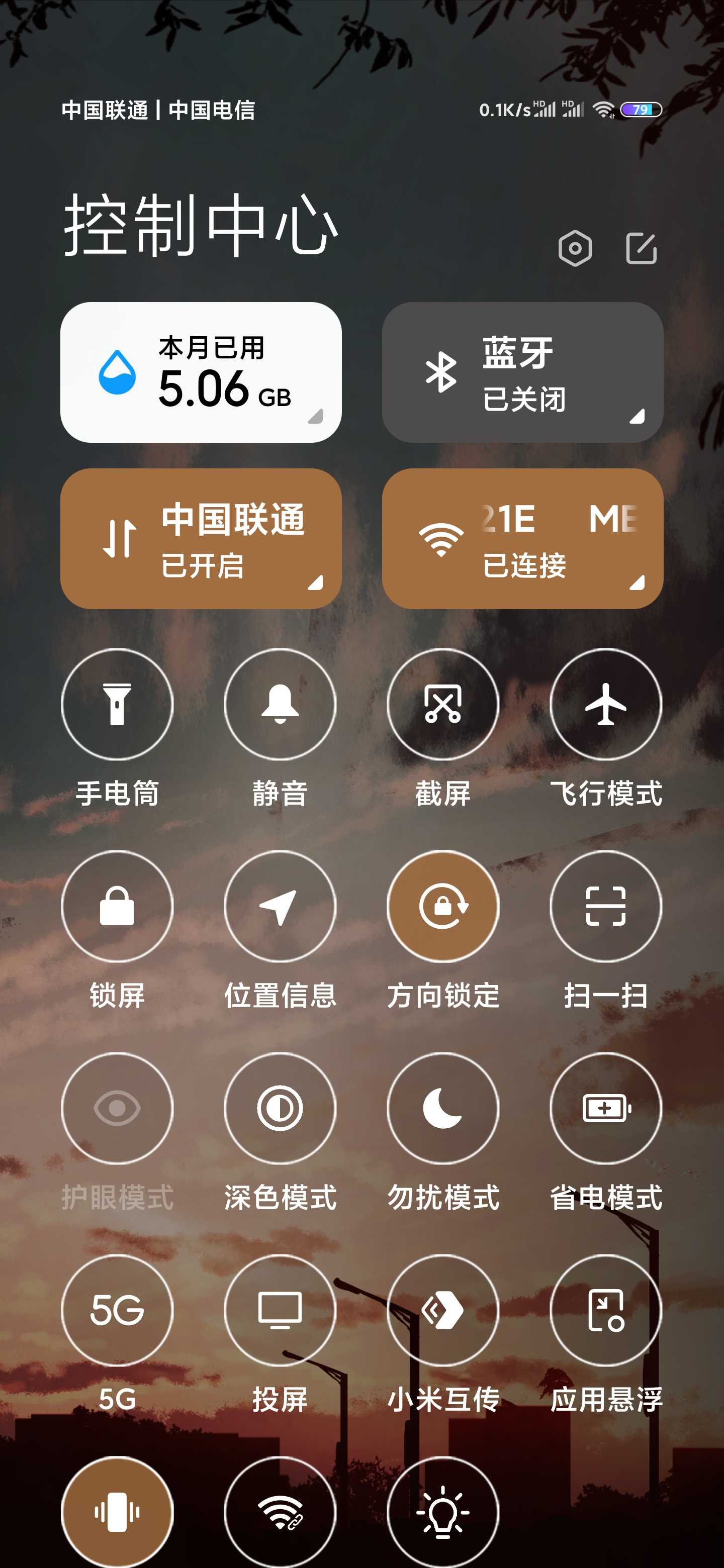Take a screenshot with 截屏
The image size is (724, 1568).
click(442, 704)
